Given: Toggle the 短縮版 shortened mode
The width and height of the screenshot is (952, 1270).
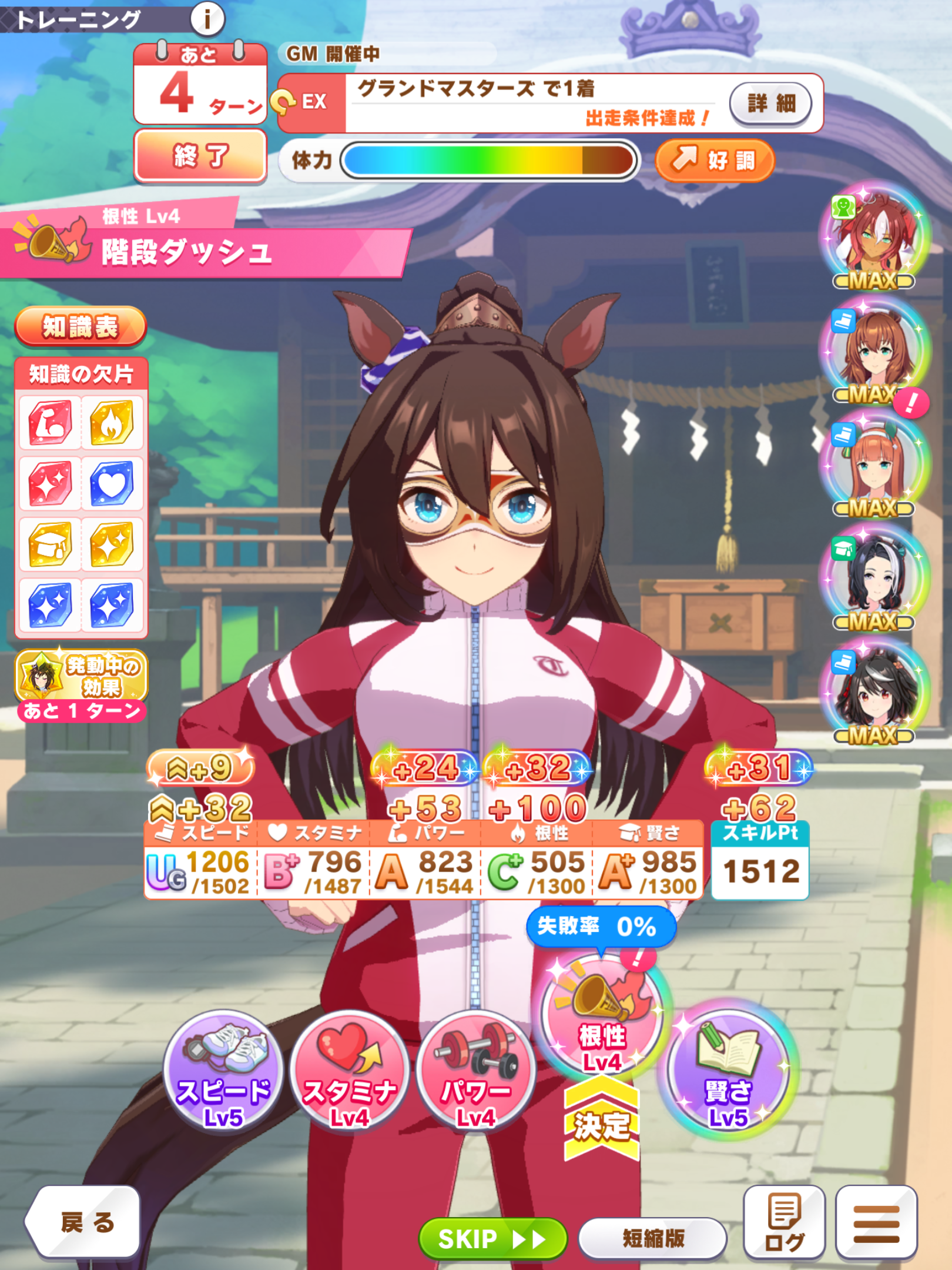Looking at the screenshot, I should point(653,1239).
